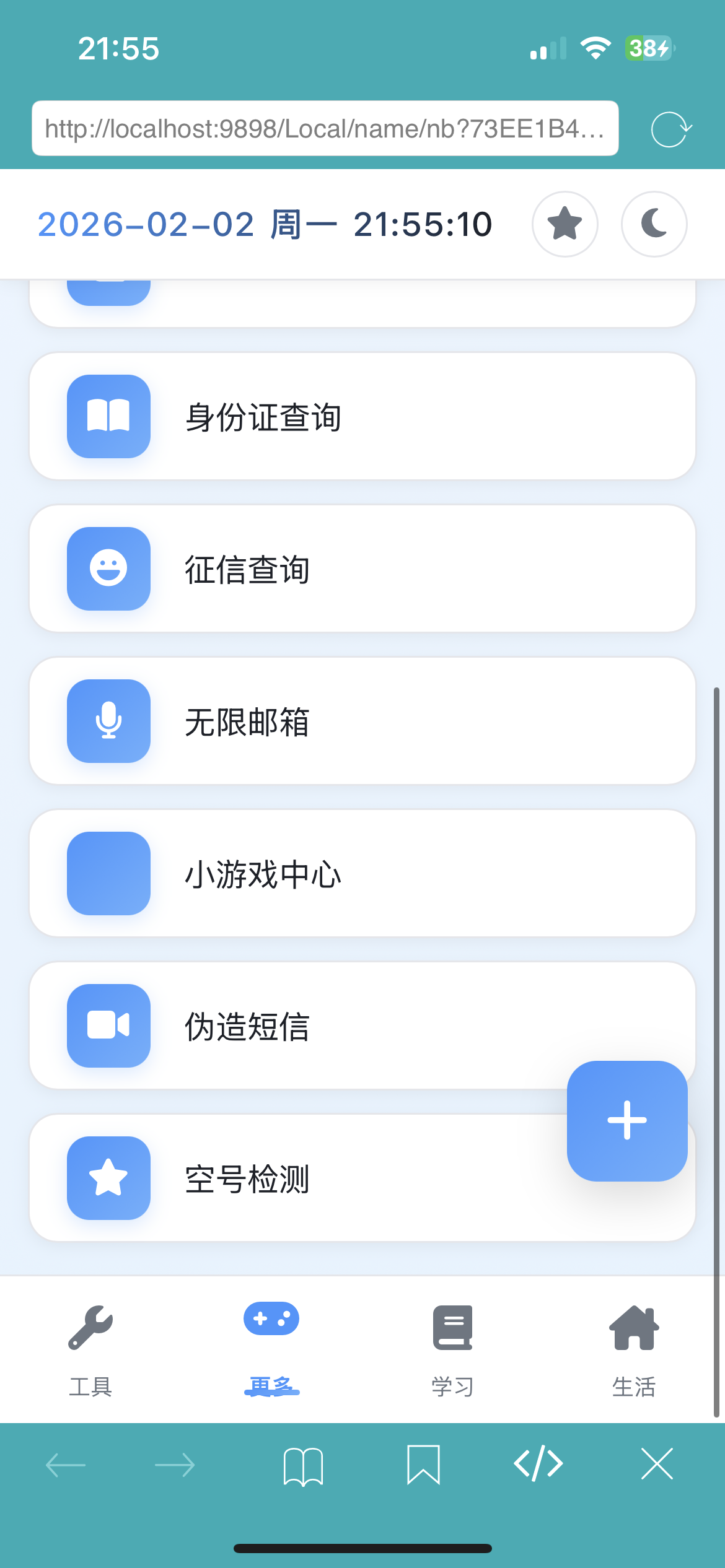Viewport: 725px width, 1568px height.
Task: Open 征信查询
Action: [362, 568]
